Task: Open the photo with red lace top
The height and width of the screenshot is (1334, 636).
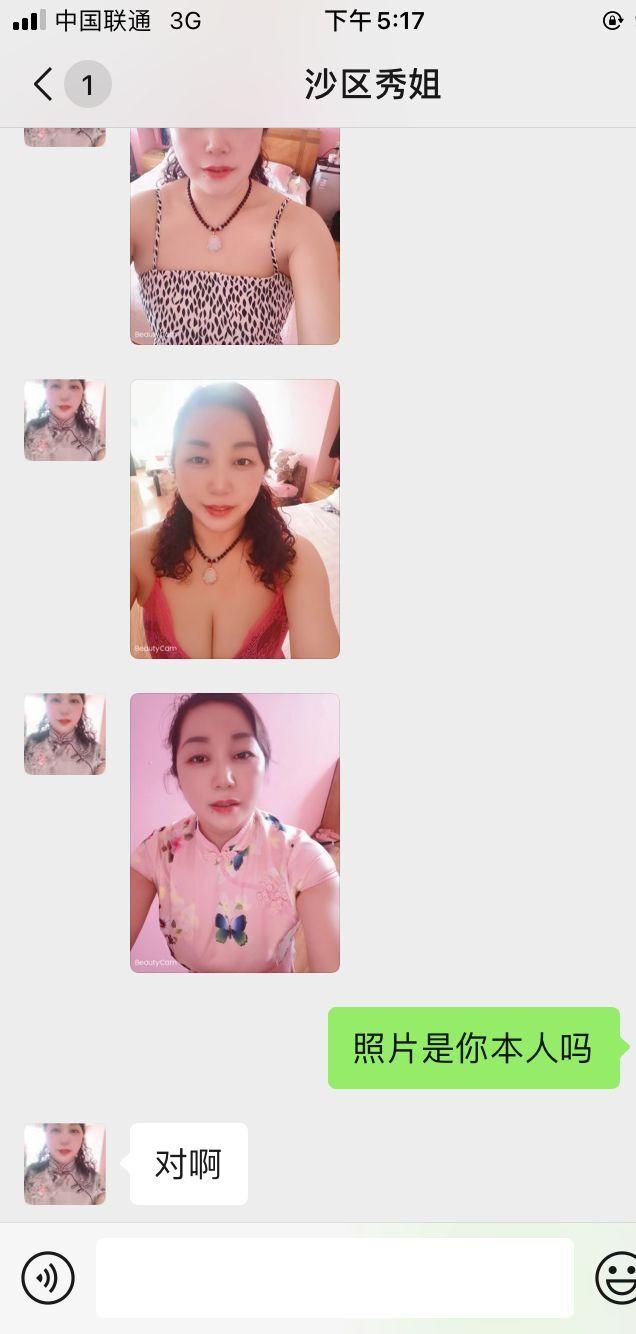Action: (234, 518)
